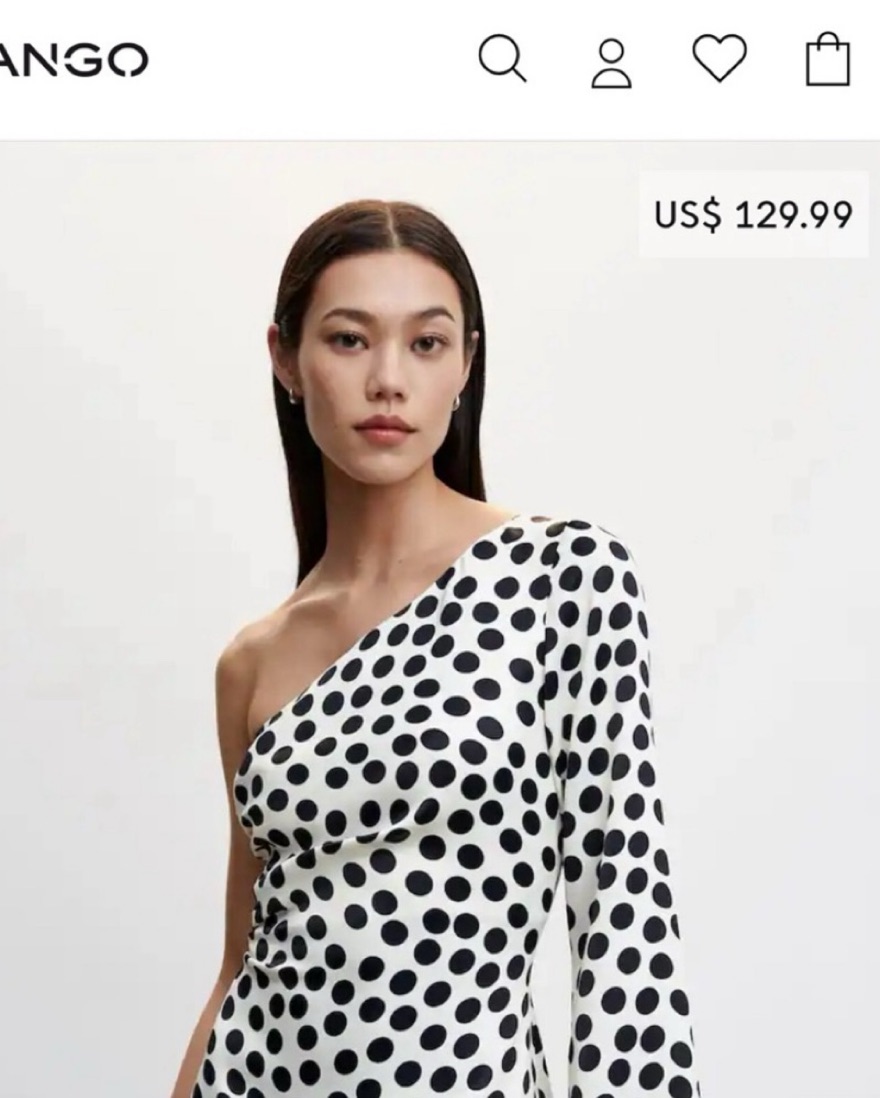
Task: Open the search magnifier icon
Action: [501, 60]
